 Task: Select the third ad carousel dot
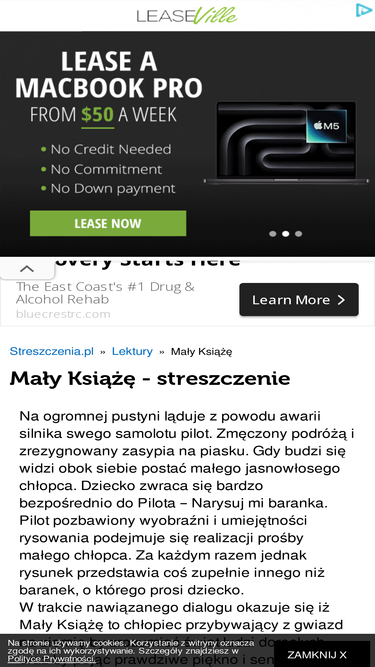(298, 234)
